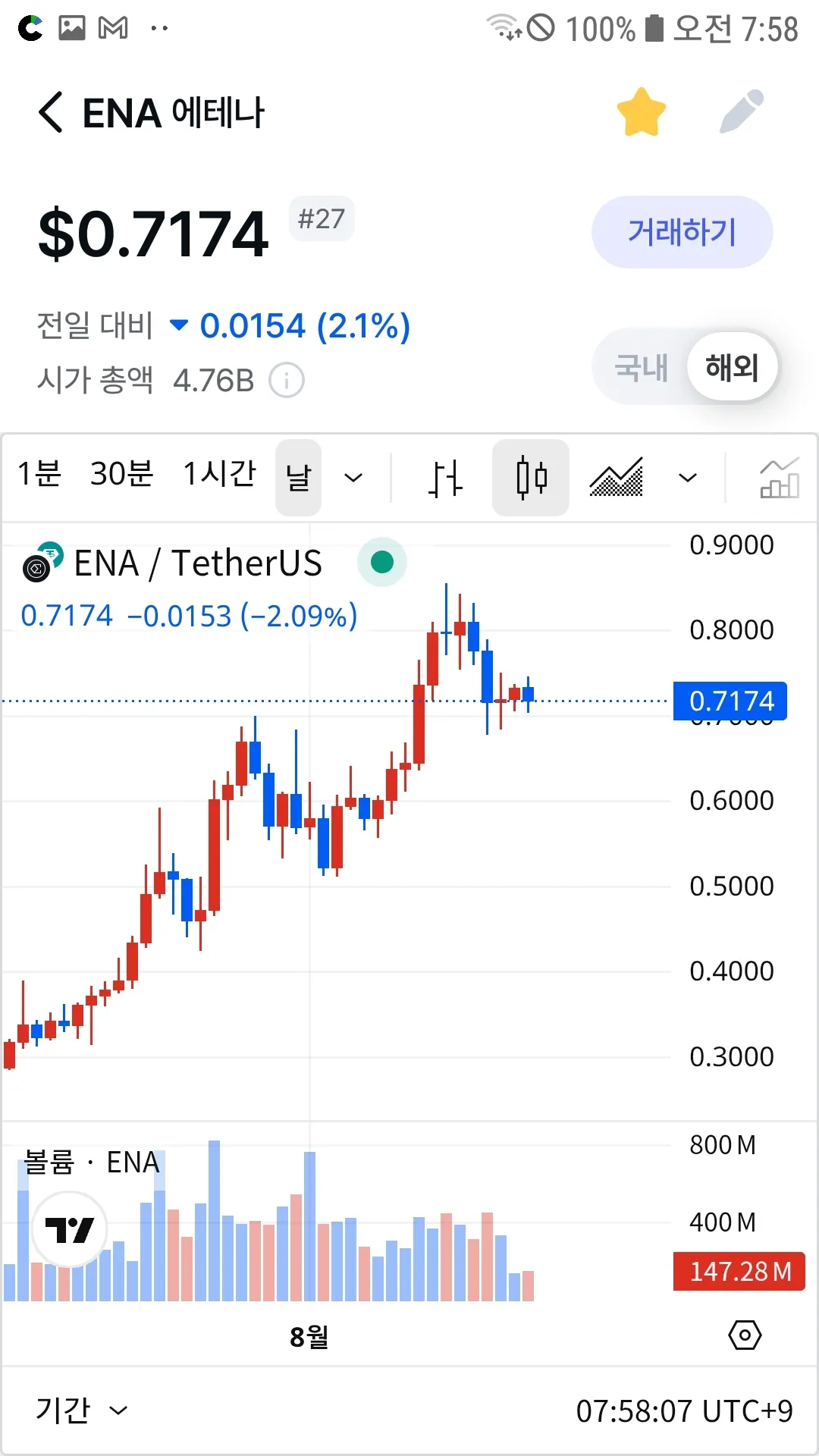
Task: Expand the interval dropdown arrow
Action: tap(353, 478)
